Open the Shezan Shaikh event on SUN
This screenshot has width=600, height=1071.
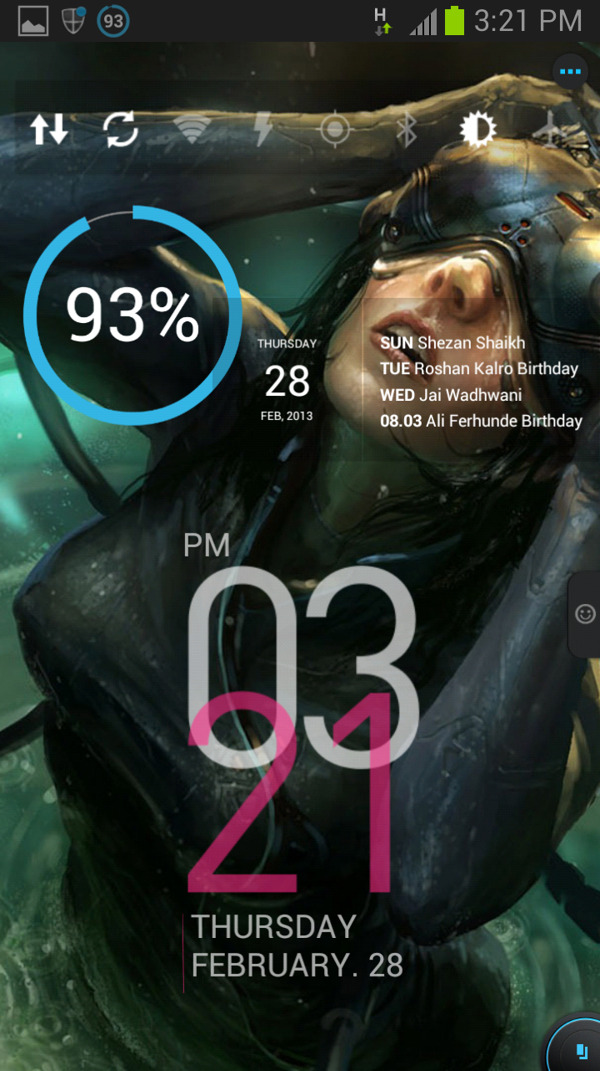coord(452,343)
